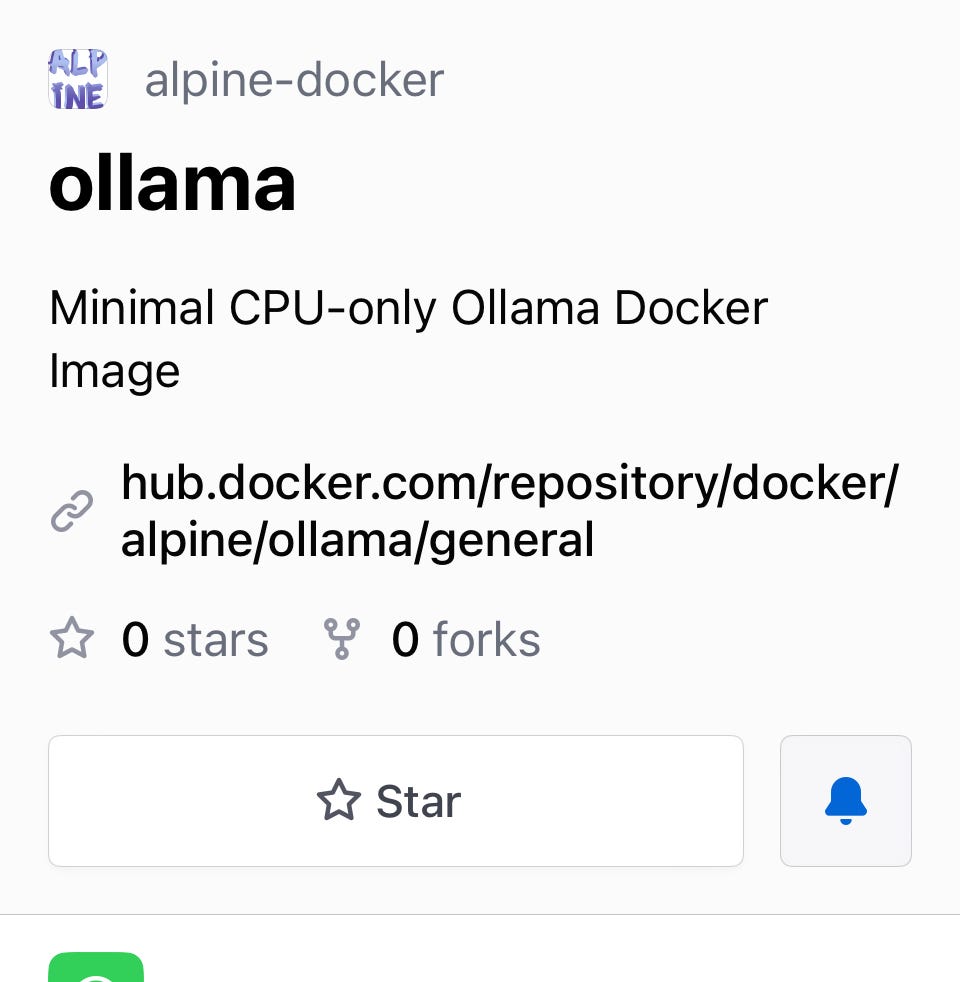This screenshot has height=982, width=960.
Task: Click the ollama repository title
Action: (172, 181)
